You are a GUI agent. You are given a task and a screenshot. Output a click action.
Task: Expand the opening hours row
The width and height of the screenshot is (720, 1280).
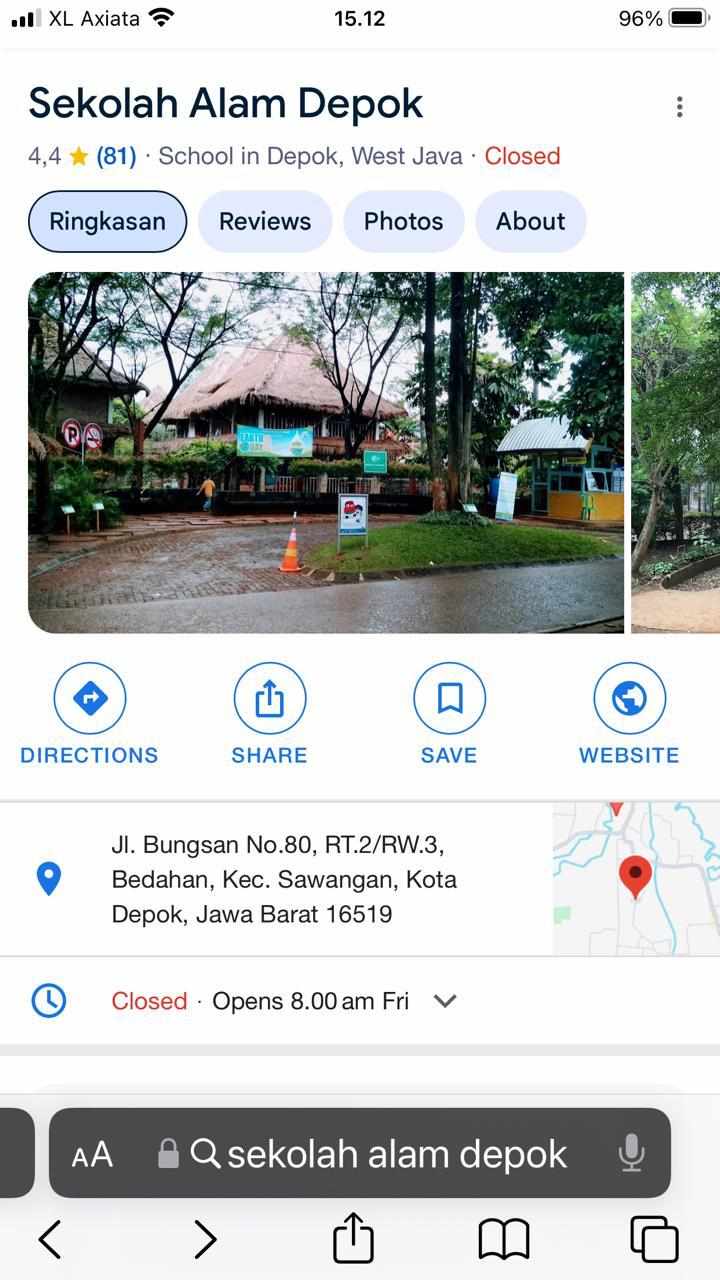tap(360, 1001)
